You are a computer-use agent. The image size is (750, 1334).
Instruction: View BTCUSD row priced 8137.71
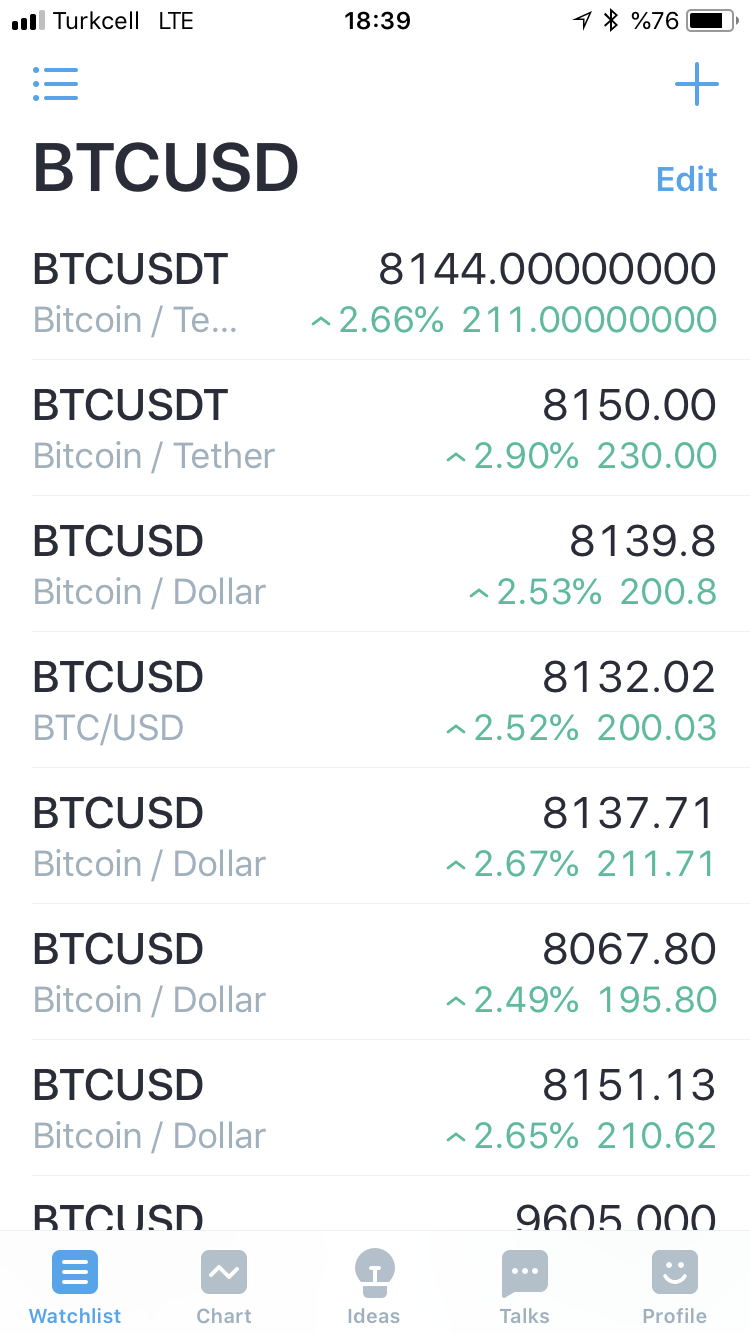click(x=375, y=837)
